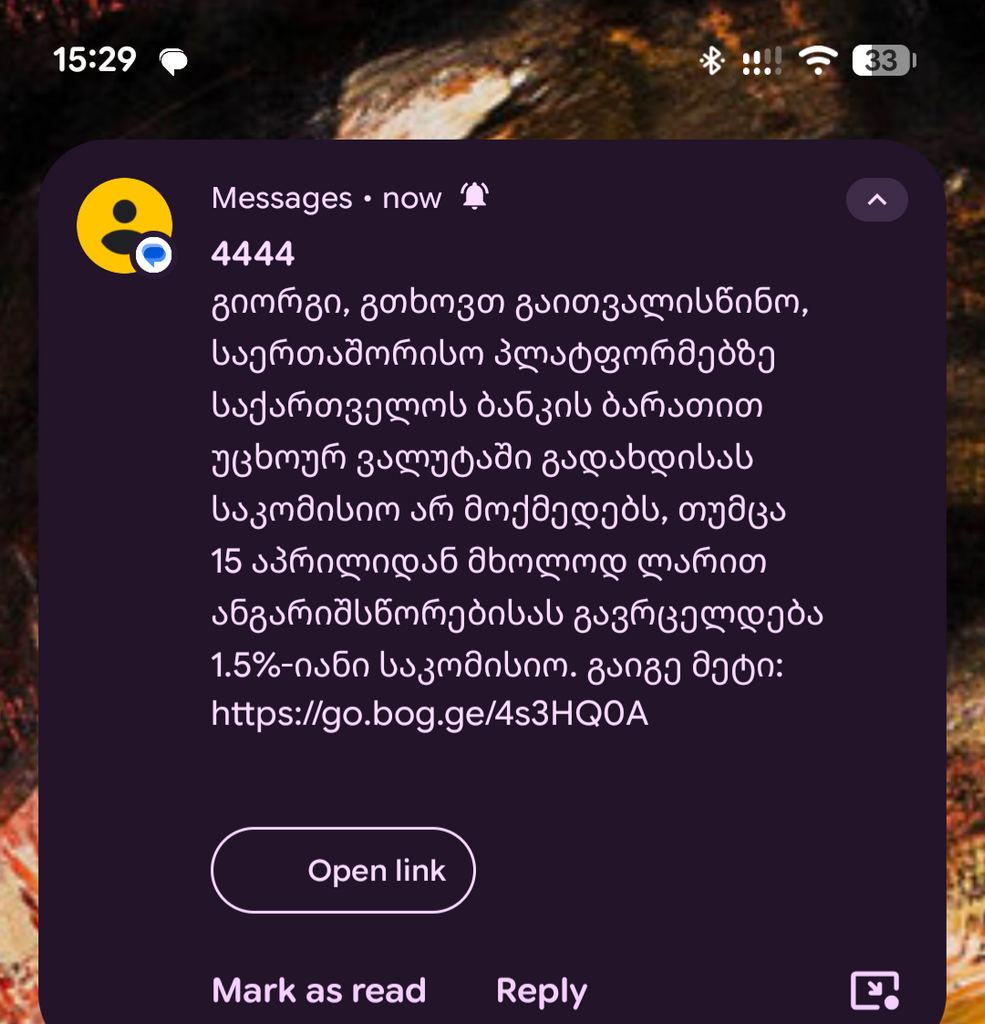Select the sender name 4444
The image size is (985, 1024).
coord(252,253)
